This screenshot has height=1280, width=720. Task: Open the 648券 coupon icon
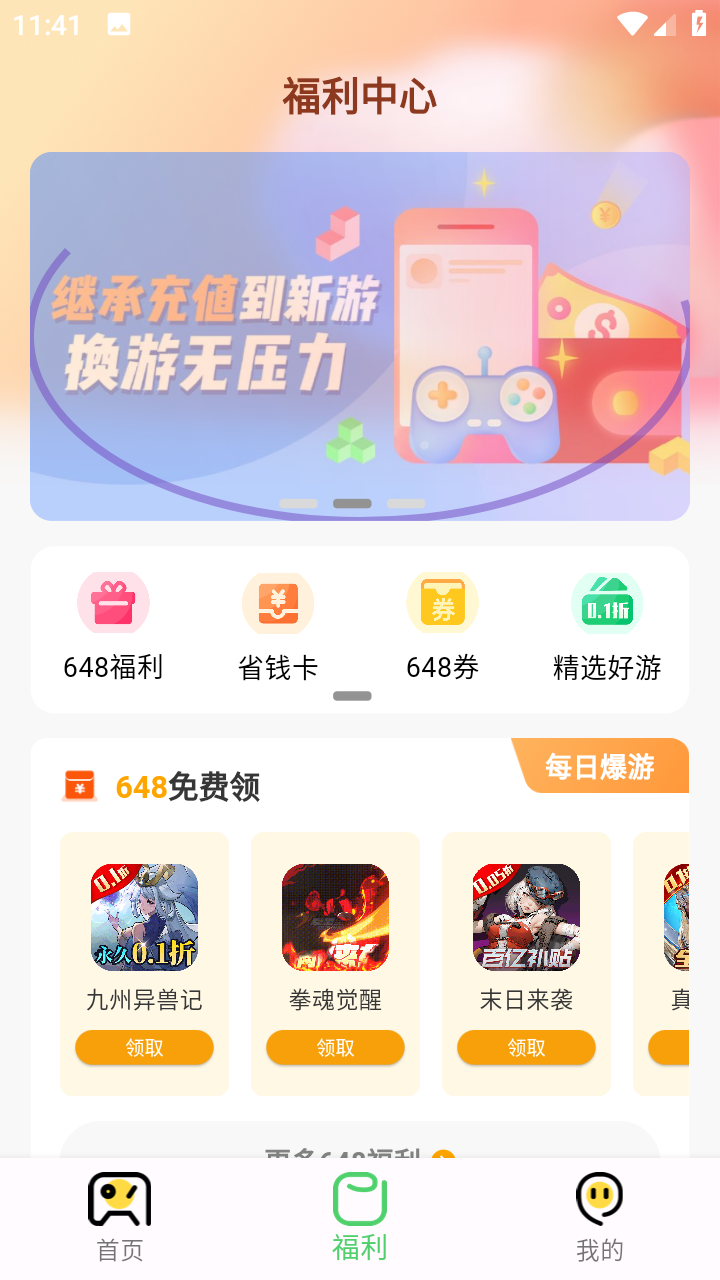click(442, 603)
